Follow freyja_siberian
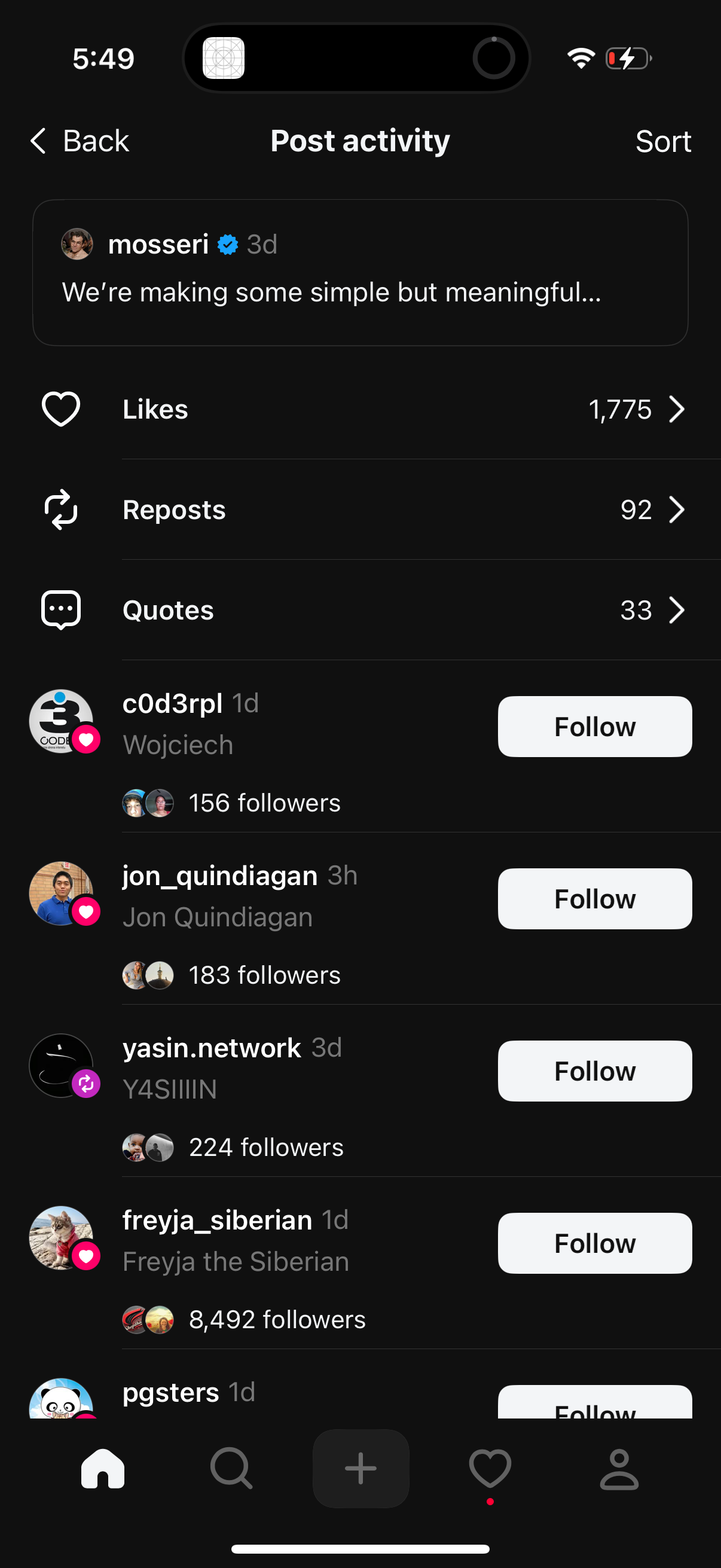The width and height of the screenshot is (721, 1568). coord(594,1243)
